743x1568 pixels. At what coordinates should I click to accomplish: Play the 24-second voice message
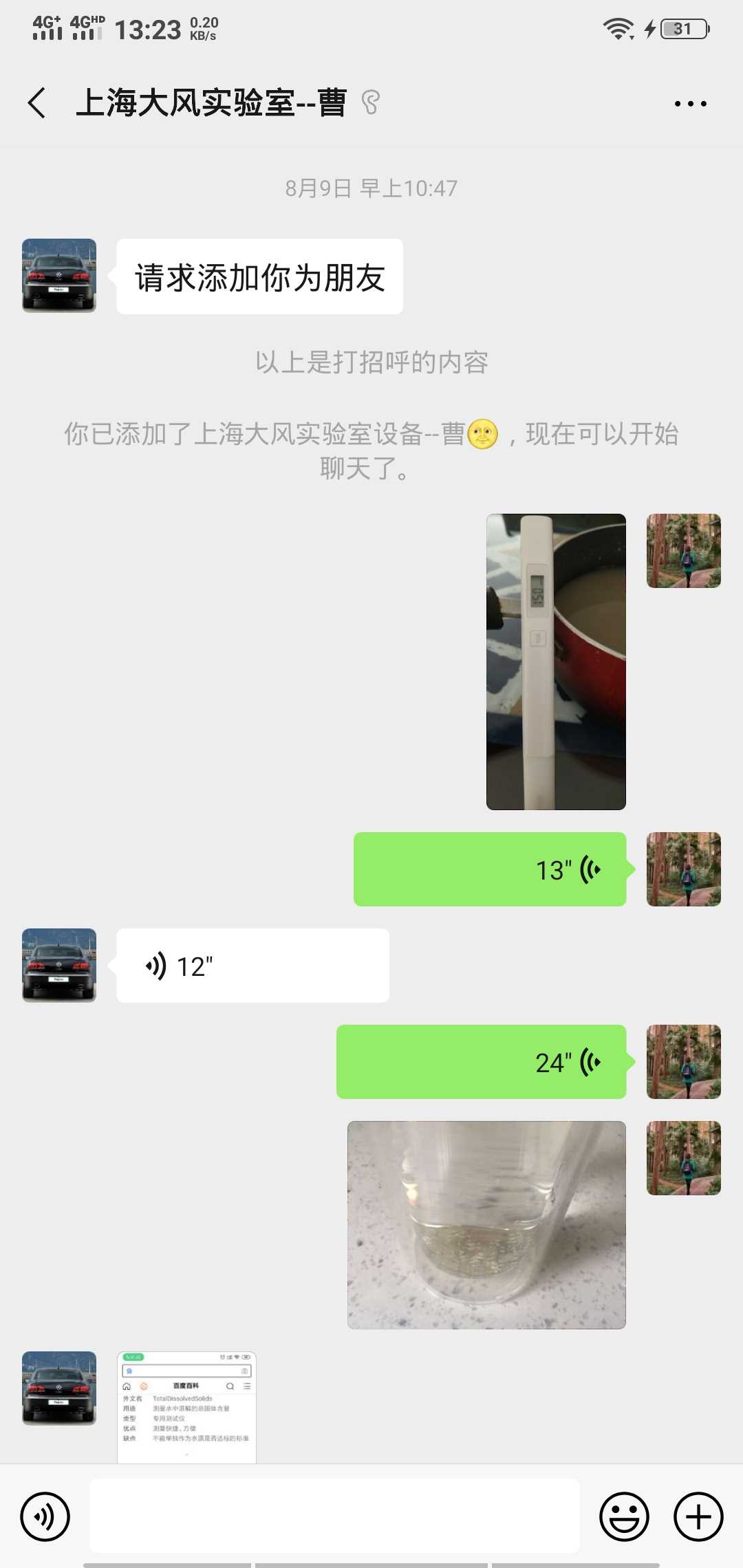tap(482, 1062)
